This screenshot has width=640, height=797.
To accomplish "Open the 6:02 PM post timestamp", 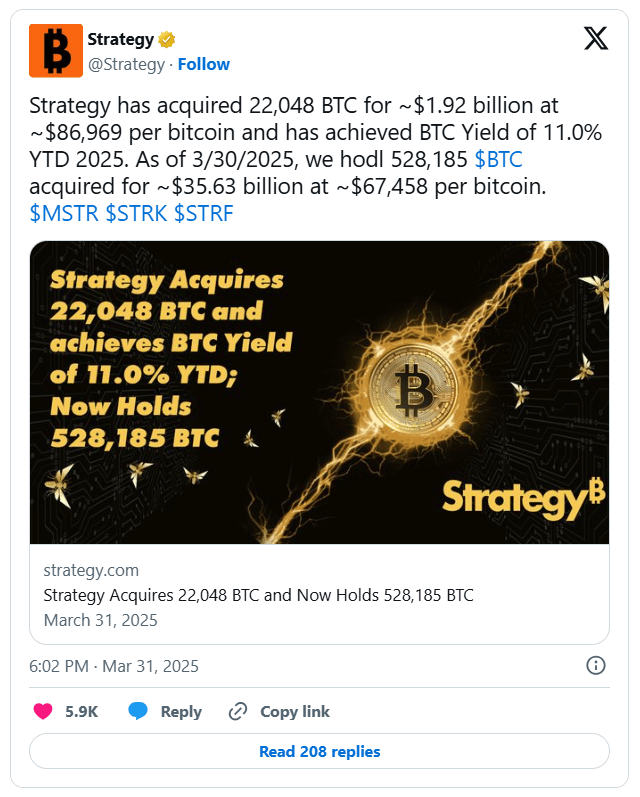I will click(114, 666).
